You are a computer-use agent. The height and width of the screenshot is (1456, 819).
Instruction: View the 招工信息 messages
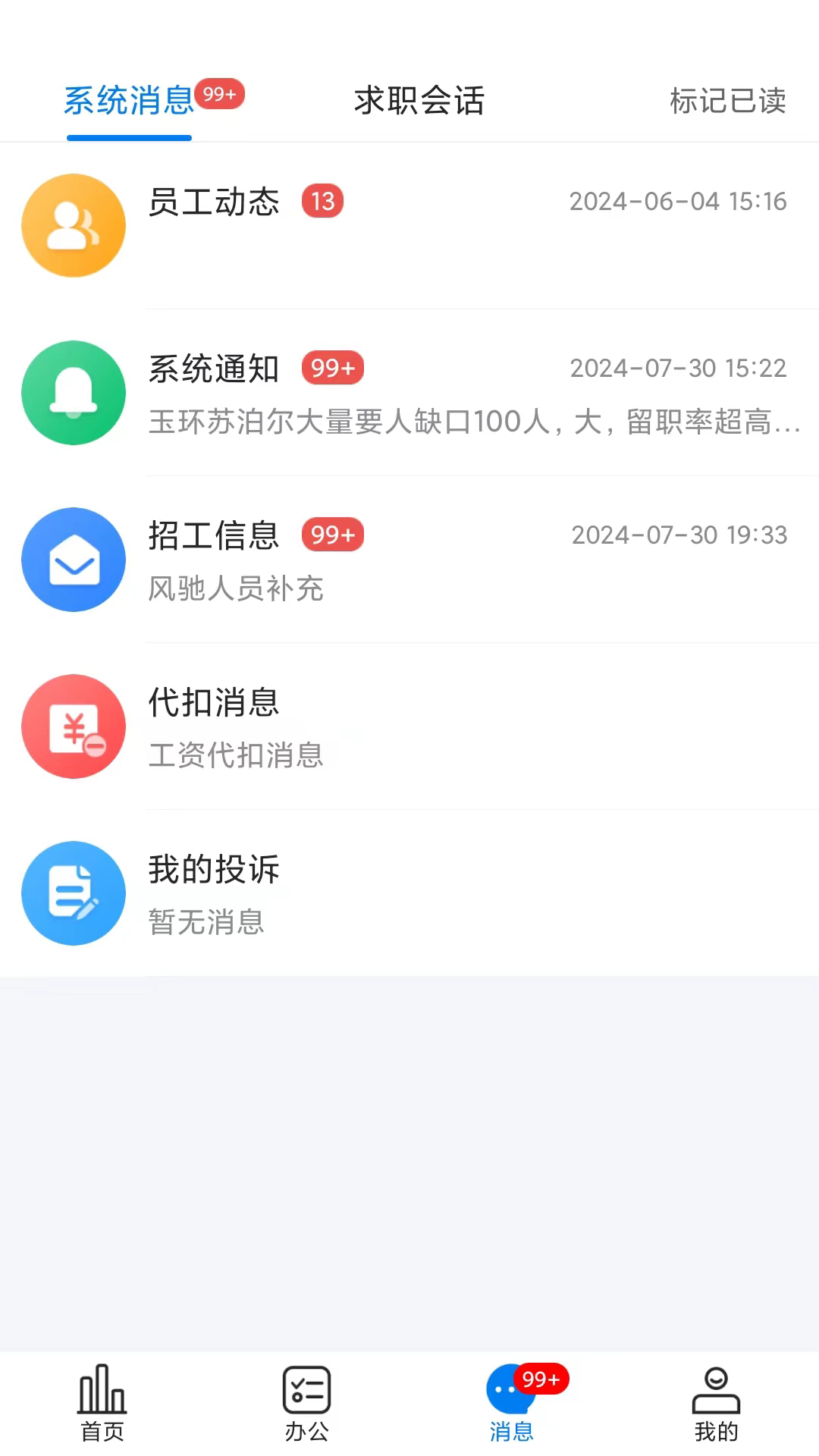[409, 560]
